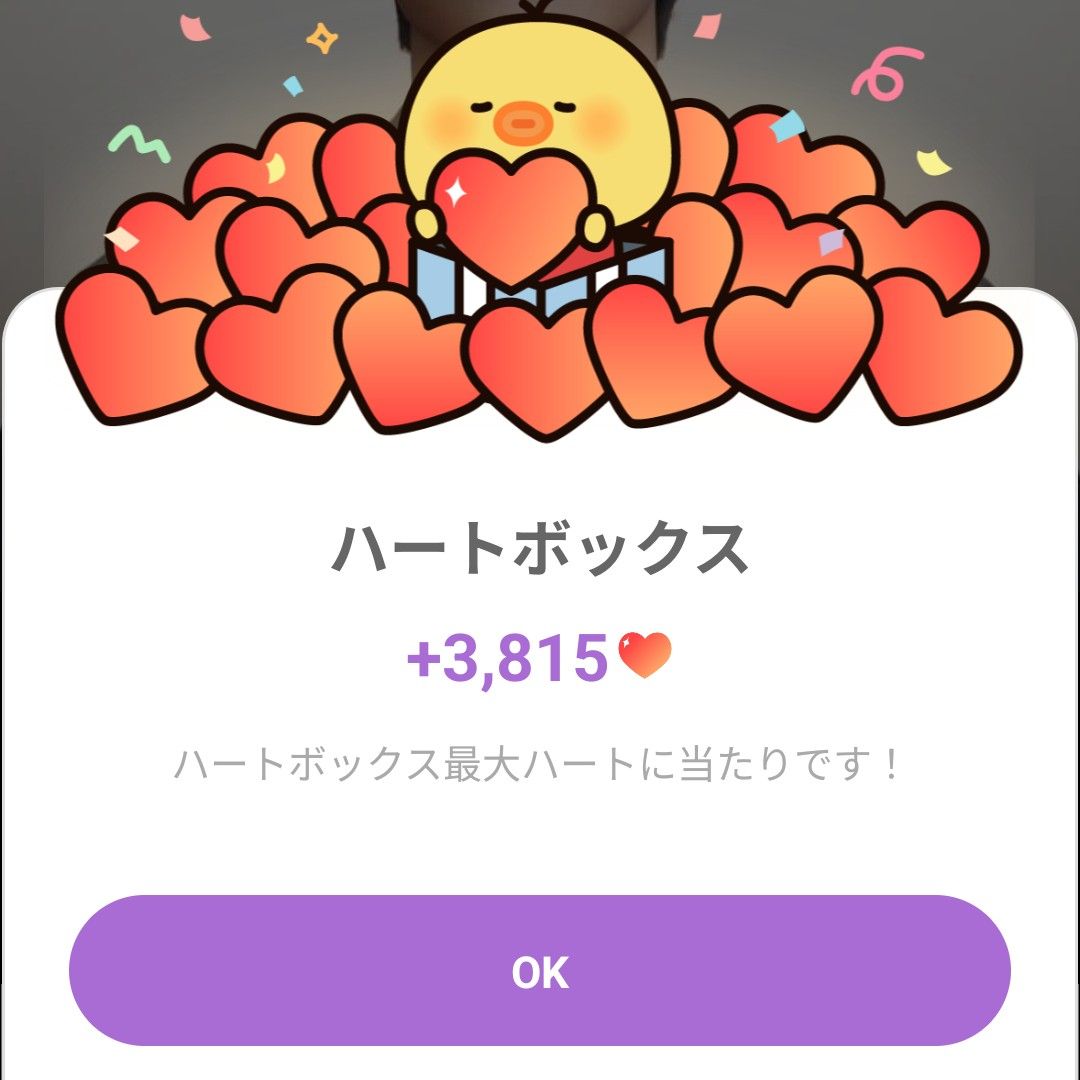Confirm the heart box reward with OK
This screenshot has height=1080, width=1080.
point(540,971)
